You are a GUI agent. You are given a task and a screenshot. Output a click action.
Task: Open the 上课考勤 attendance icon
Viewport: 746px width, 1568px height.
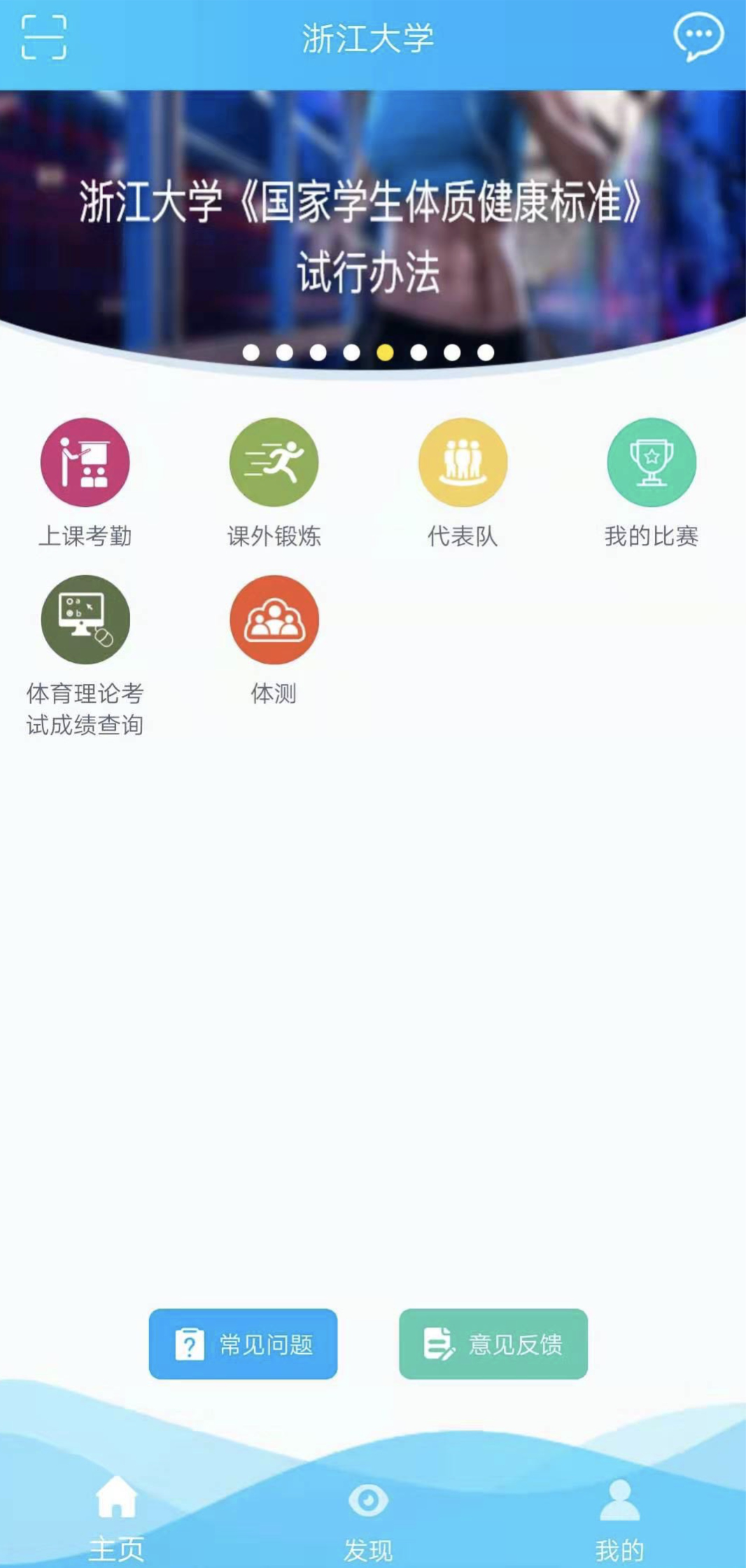[84, 462]
